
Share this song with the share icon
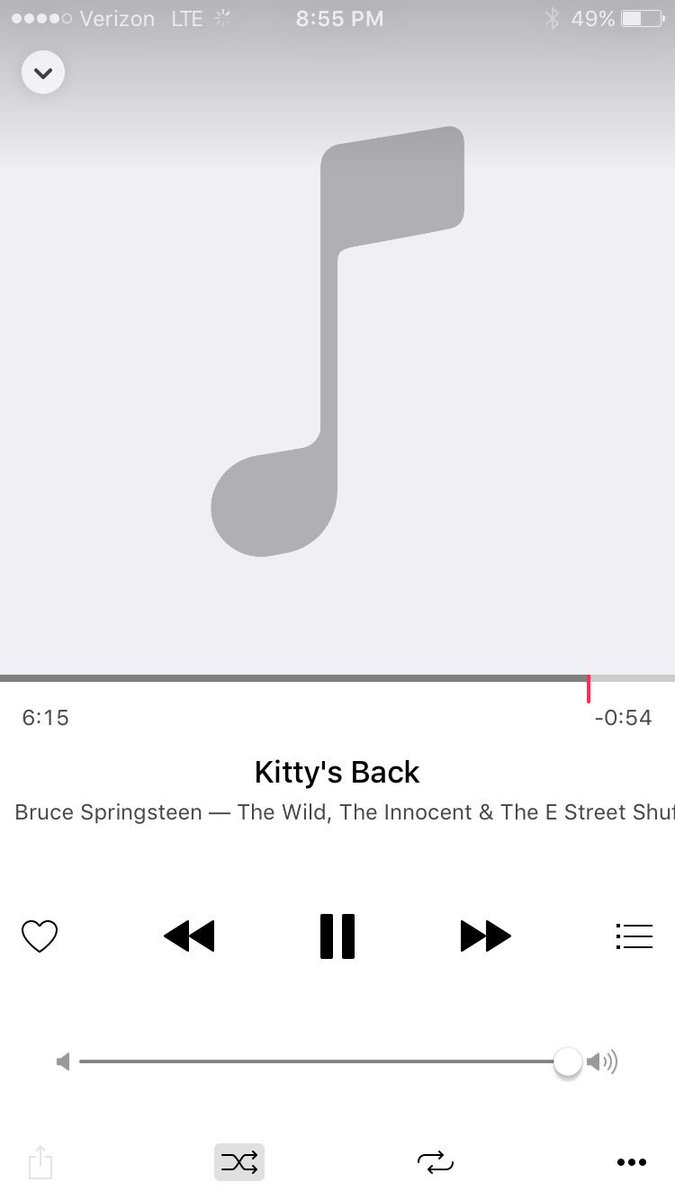tap(40, 1162)
